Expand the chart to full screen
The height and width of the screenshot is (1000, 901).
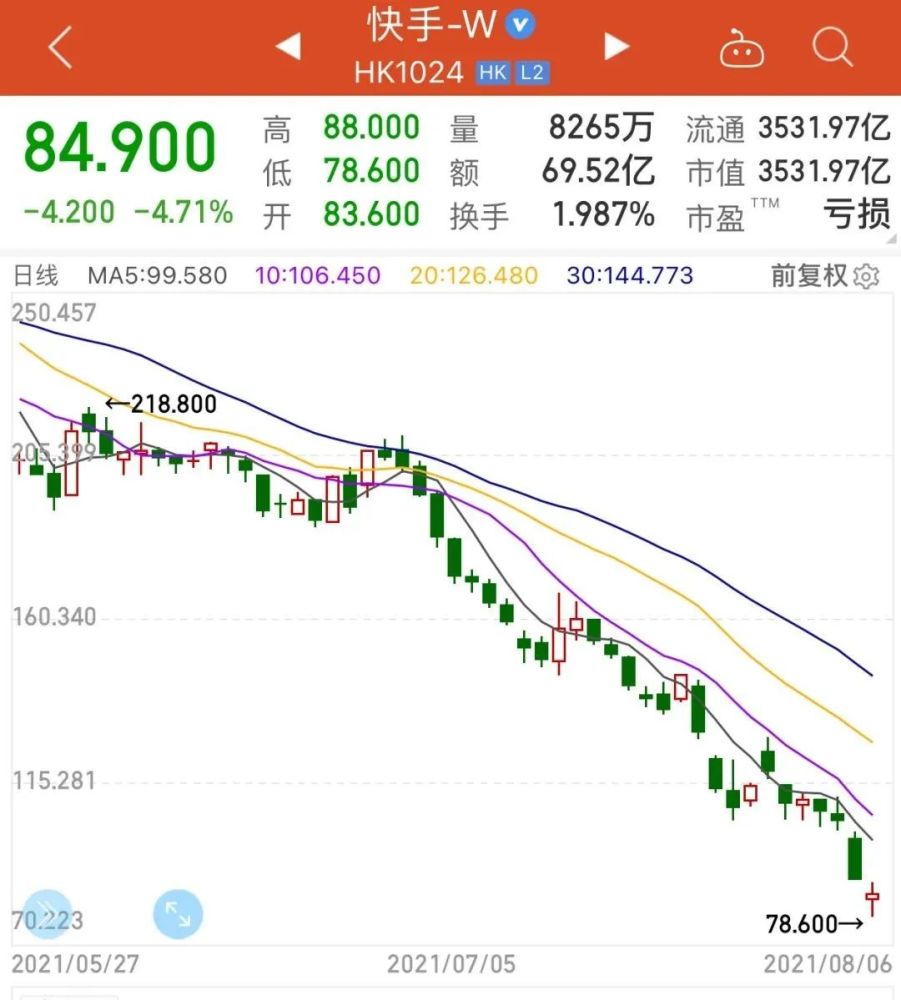point(178,913)
